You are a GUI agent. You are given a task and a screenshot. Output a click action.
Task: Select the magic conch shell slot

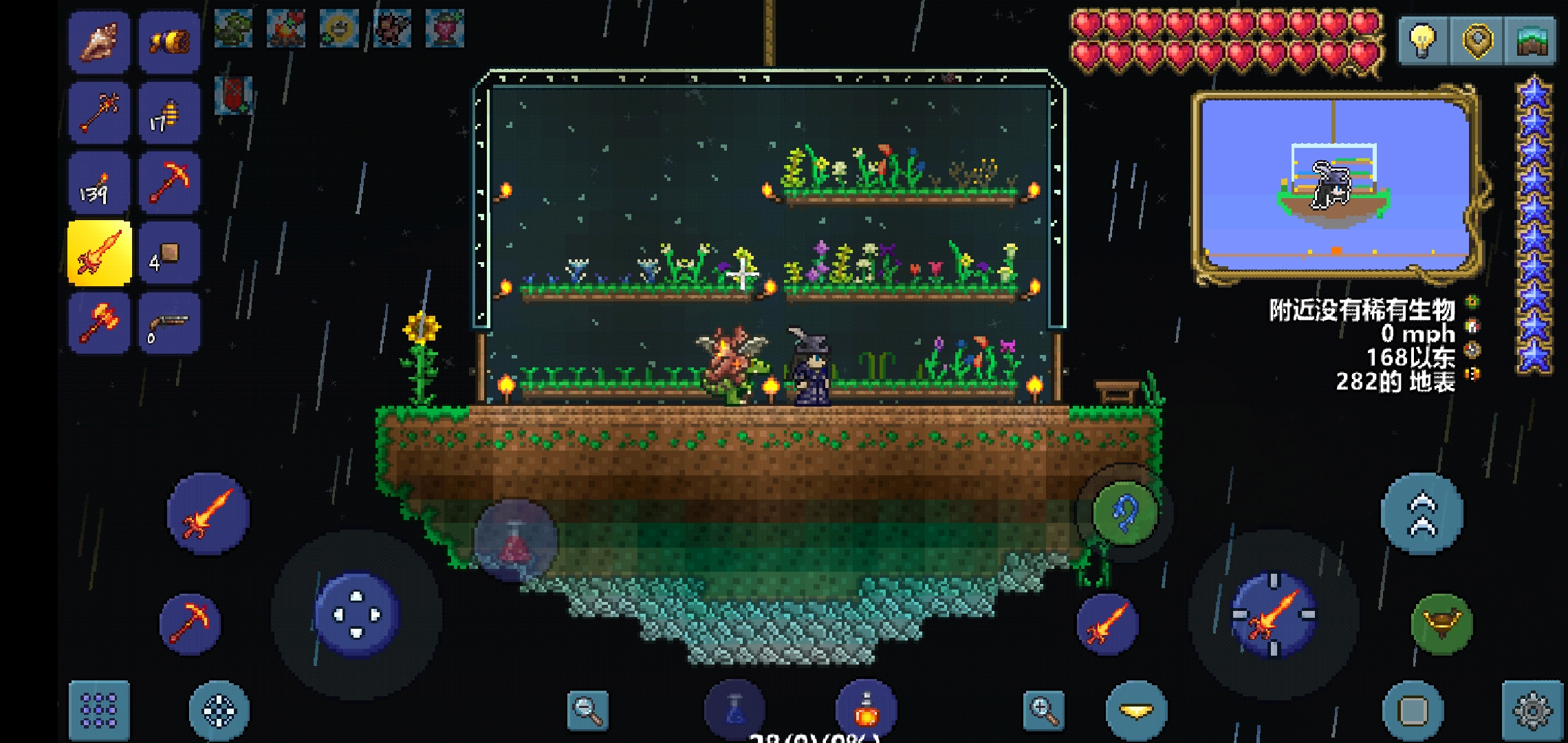[99, 43]
